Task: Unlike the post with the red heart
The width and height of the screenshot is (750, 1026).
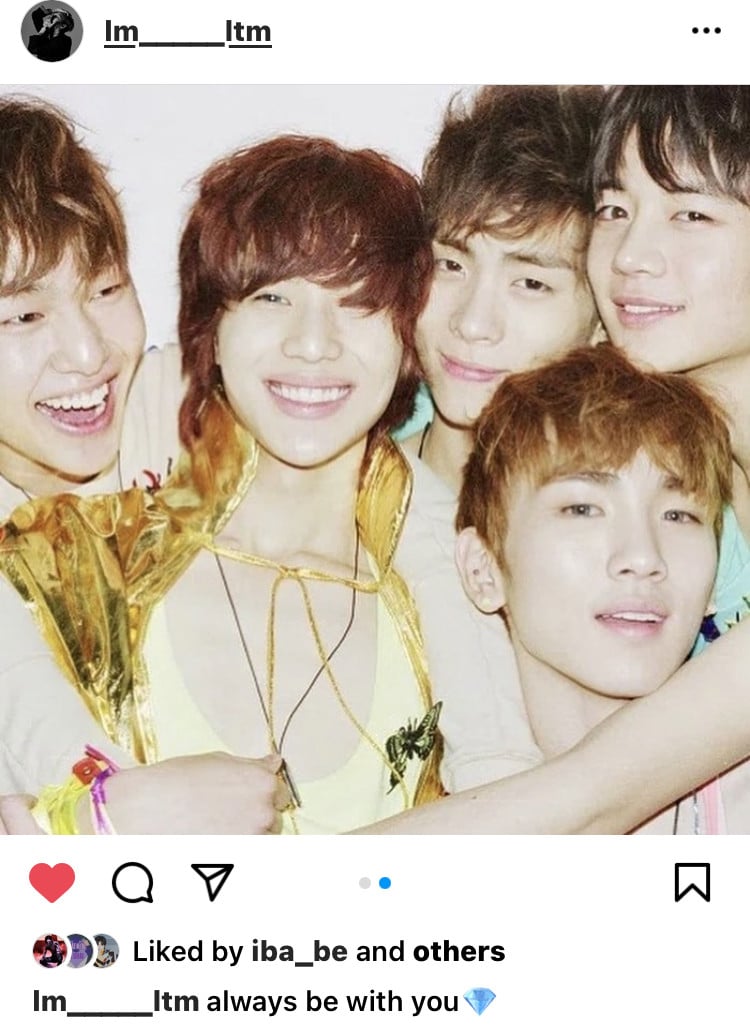Action: pyautogui.click(x=52, y=882)
